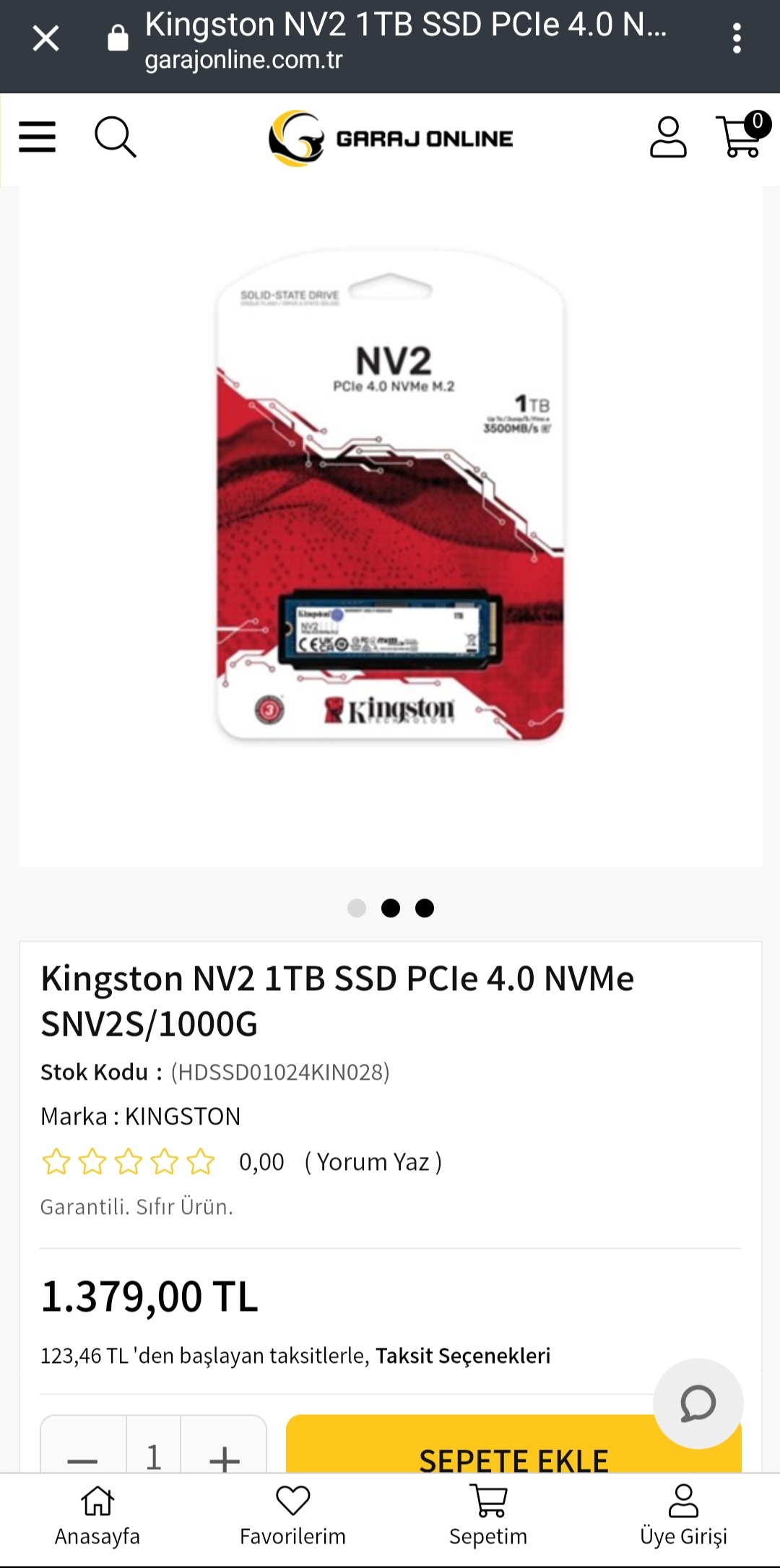Close the in-app browser tab
This screenshot has width=780, height=1568.
45,38
